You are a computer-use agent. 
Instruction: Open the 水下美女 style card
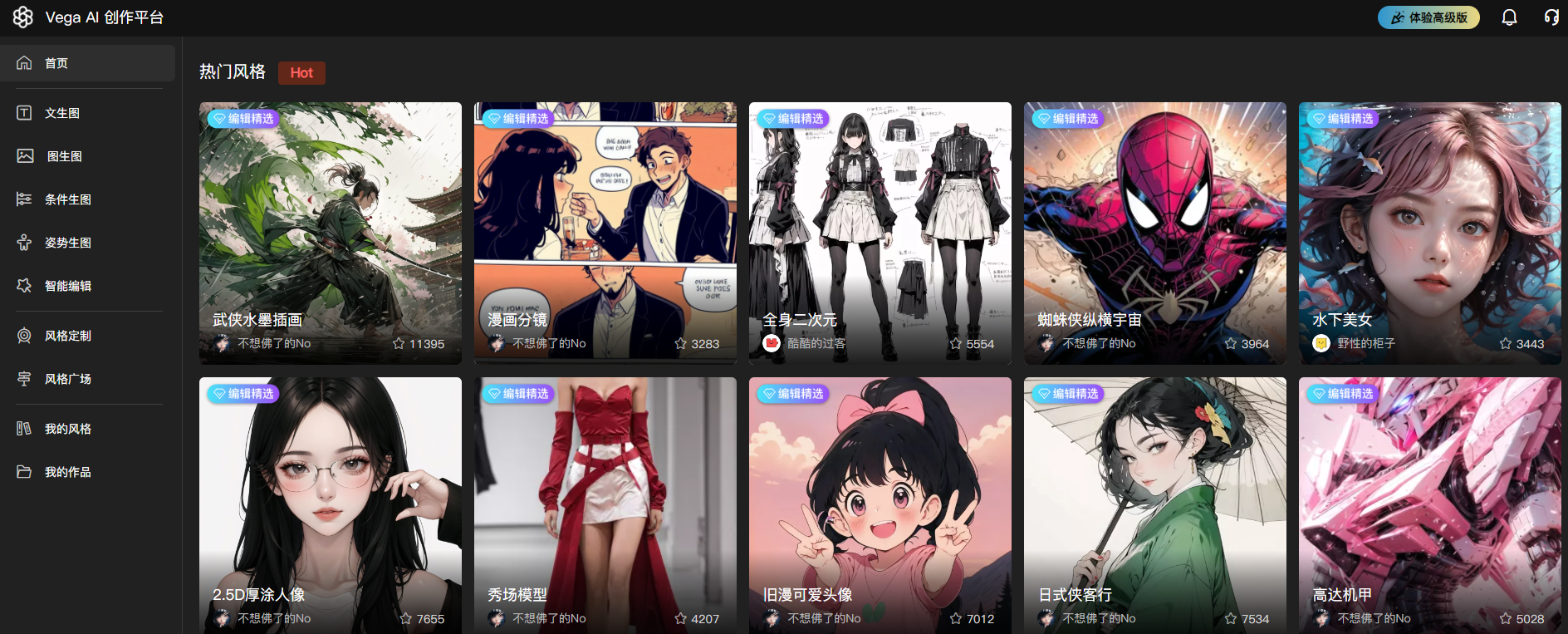(x=1429, y=233)
